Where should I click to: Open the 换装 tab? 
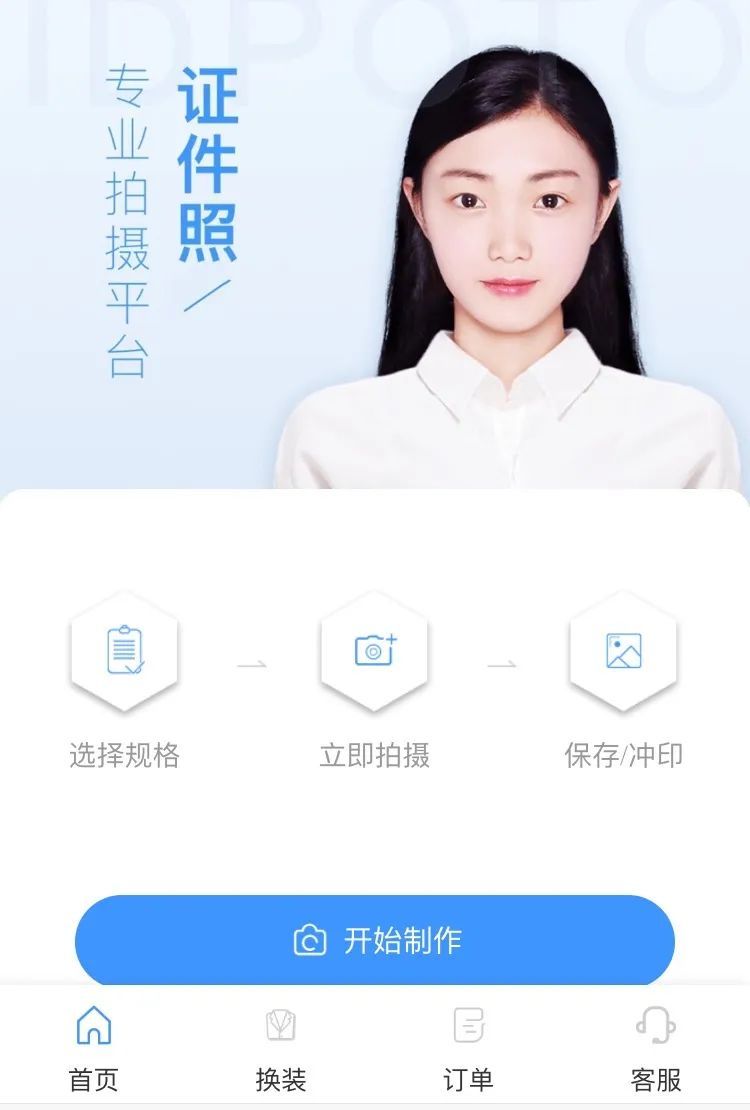(x=281, y=1048)
